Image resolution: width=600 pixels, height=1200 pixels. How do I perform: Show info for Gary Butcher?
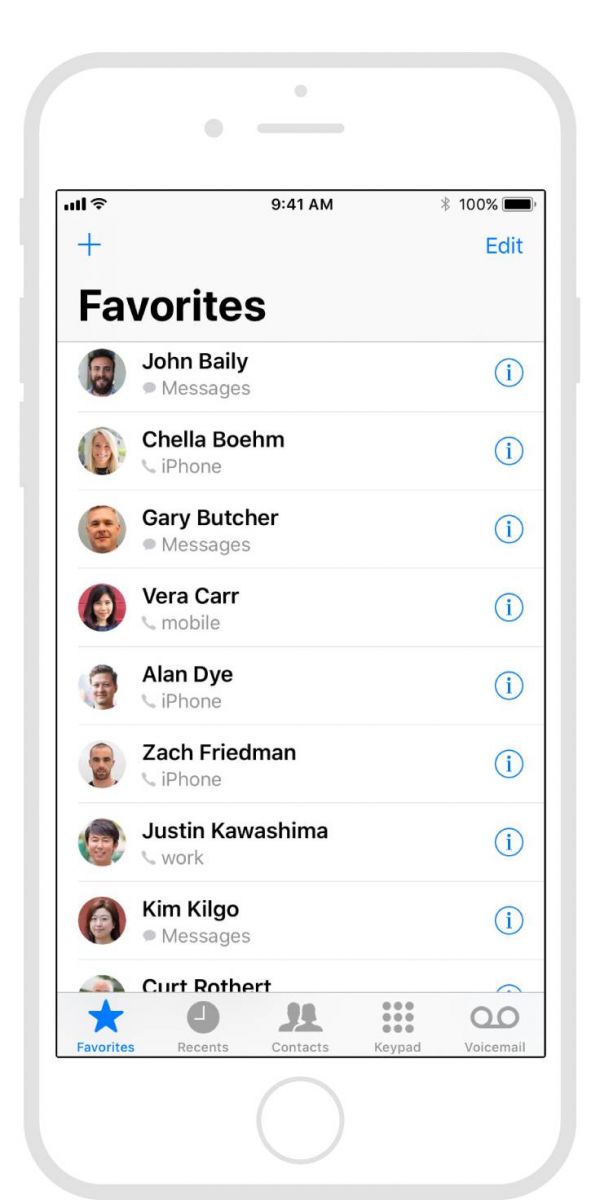tap(509, 529)
